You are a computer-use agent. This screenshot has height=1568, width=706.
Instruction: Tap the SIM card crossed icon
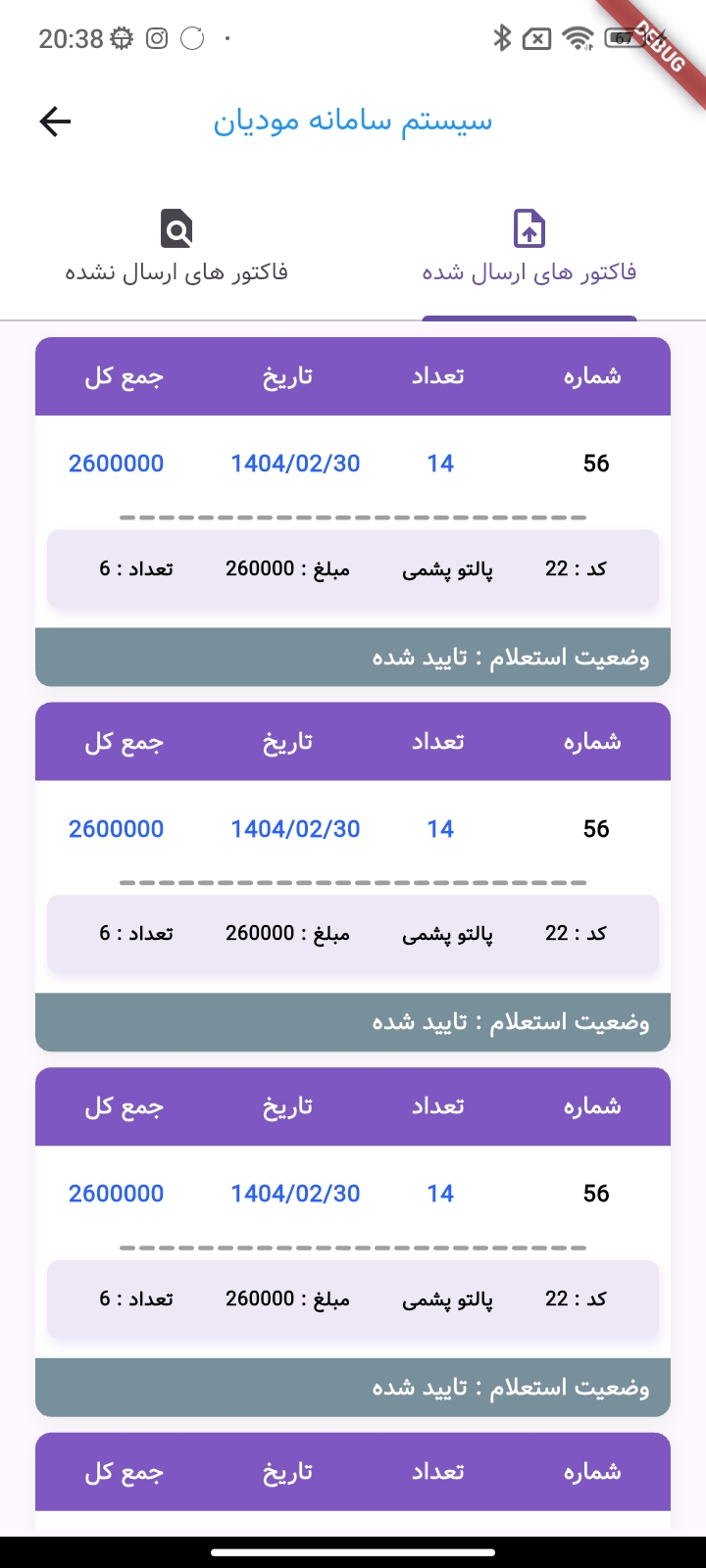[x=538, y=38]
